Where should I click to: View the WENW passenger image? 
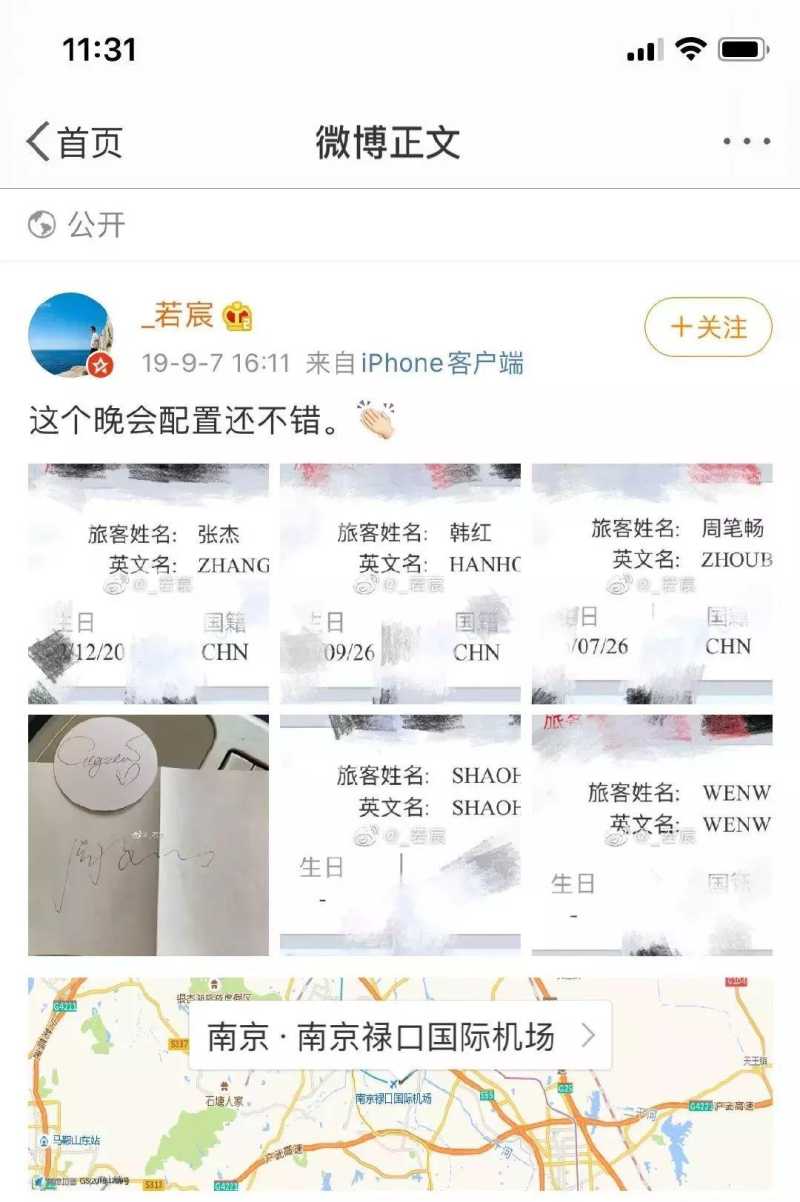tap(652, 835)
